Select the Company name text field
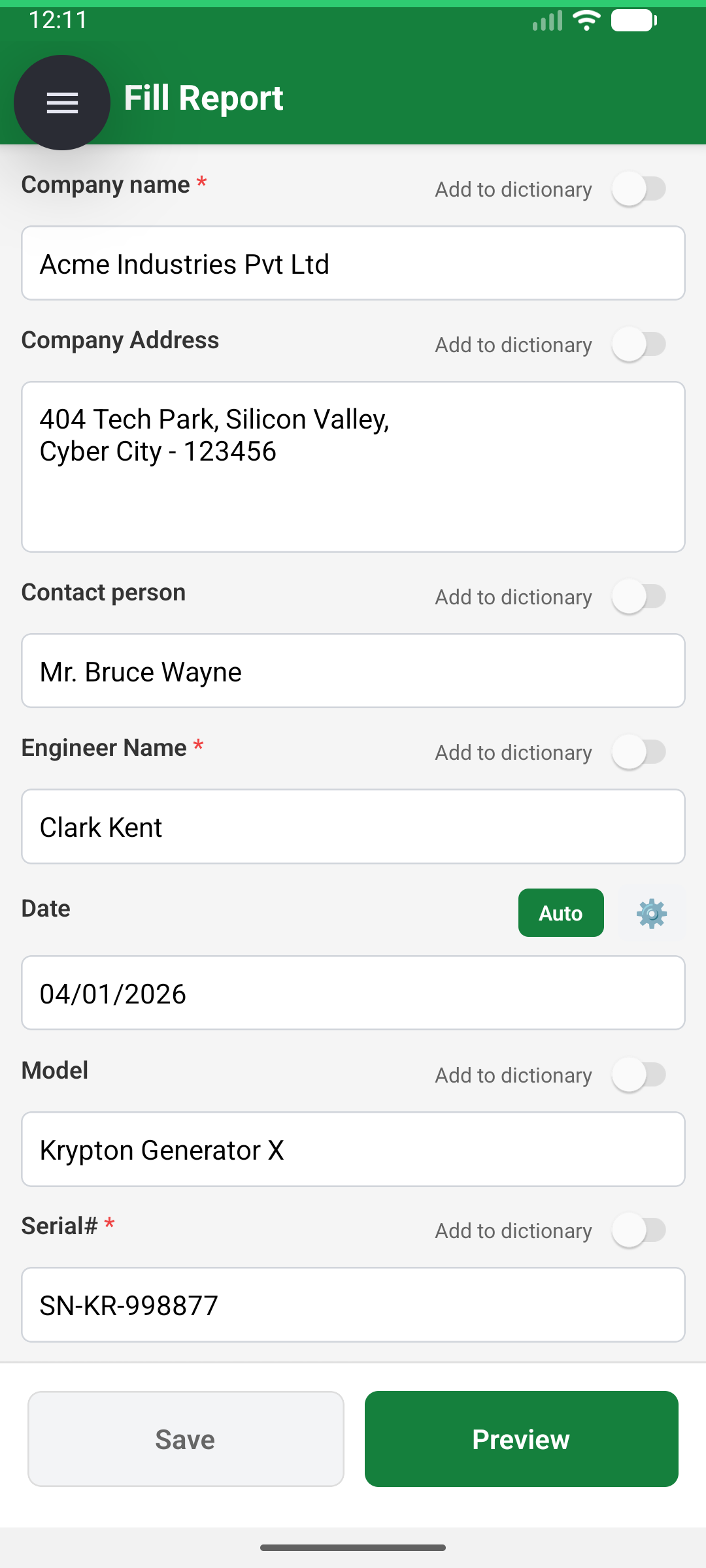Viewport: 706px width, 1568px height. tap(353, 263)
